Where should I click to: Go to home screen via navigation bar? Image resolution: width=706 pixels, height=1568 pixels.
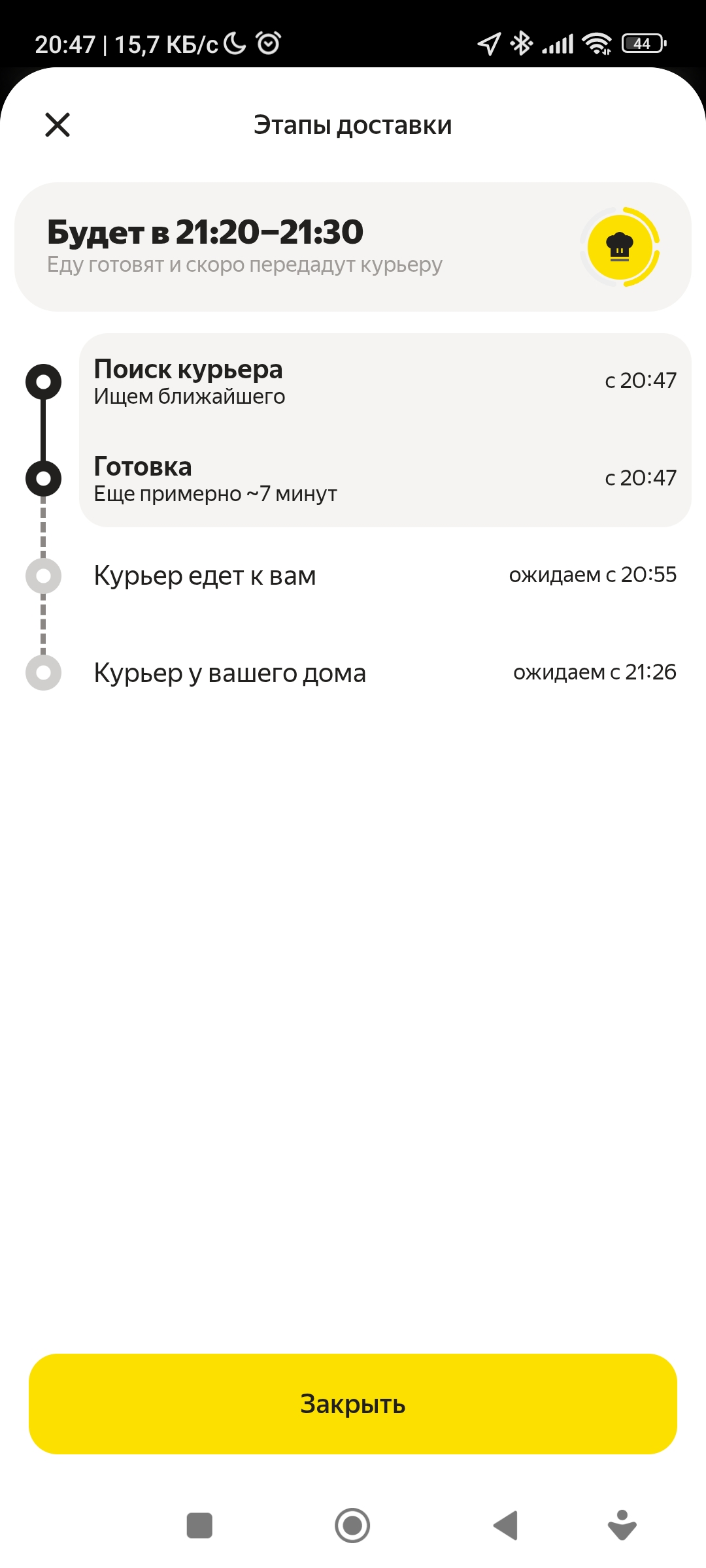[x=352, y=1526]
